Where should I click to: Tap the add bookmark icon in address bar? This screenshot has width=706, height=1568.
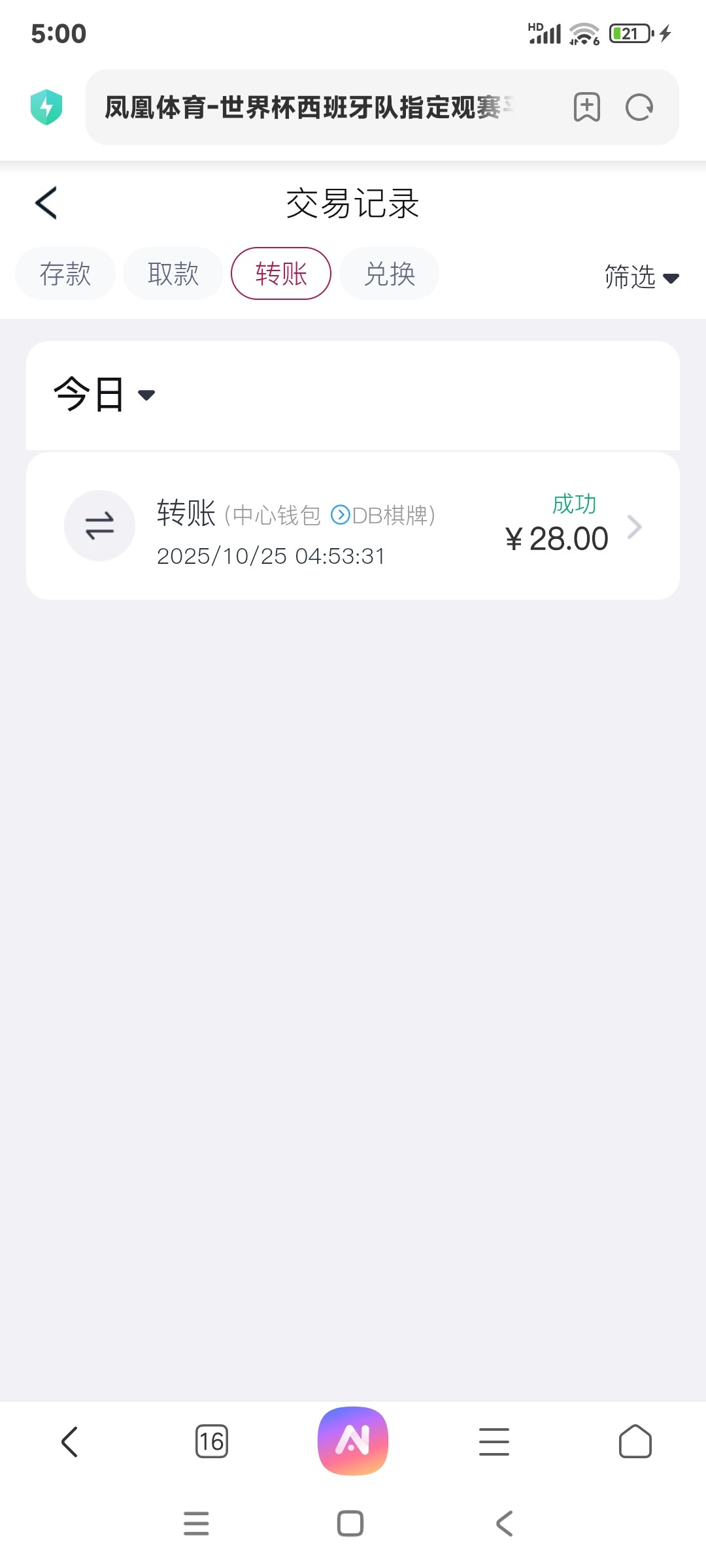pos(586,107)
